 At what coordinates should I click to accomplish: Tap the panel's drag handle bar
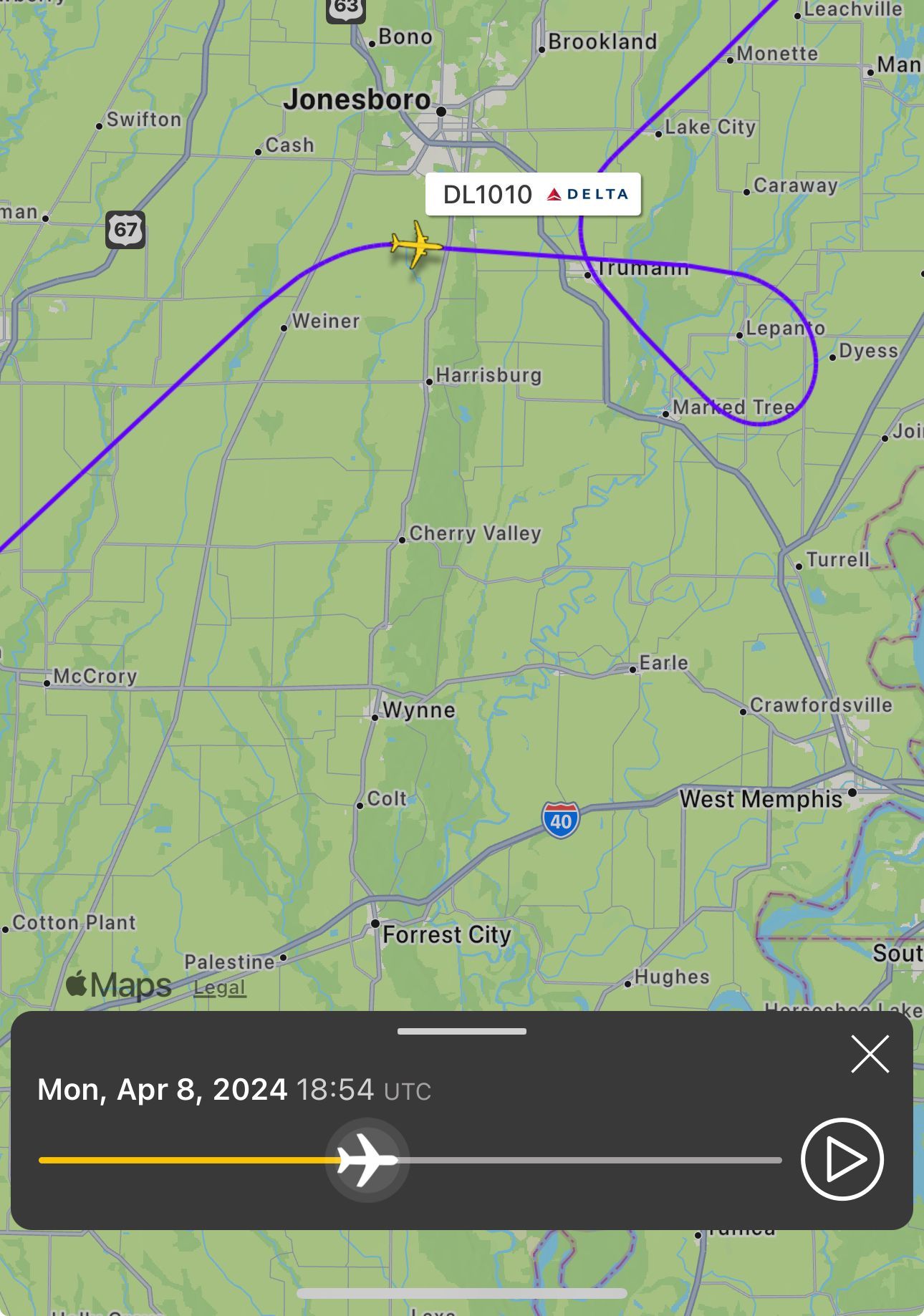462,1031
